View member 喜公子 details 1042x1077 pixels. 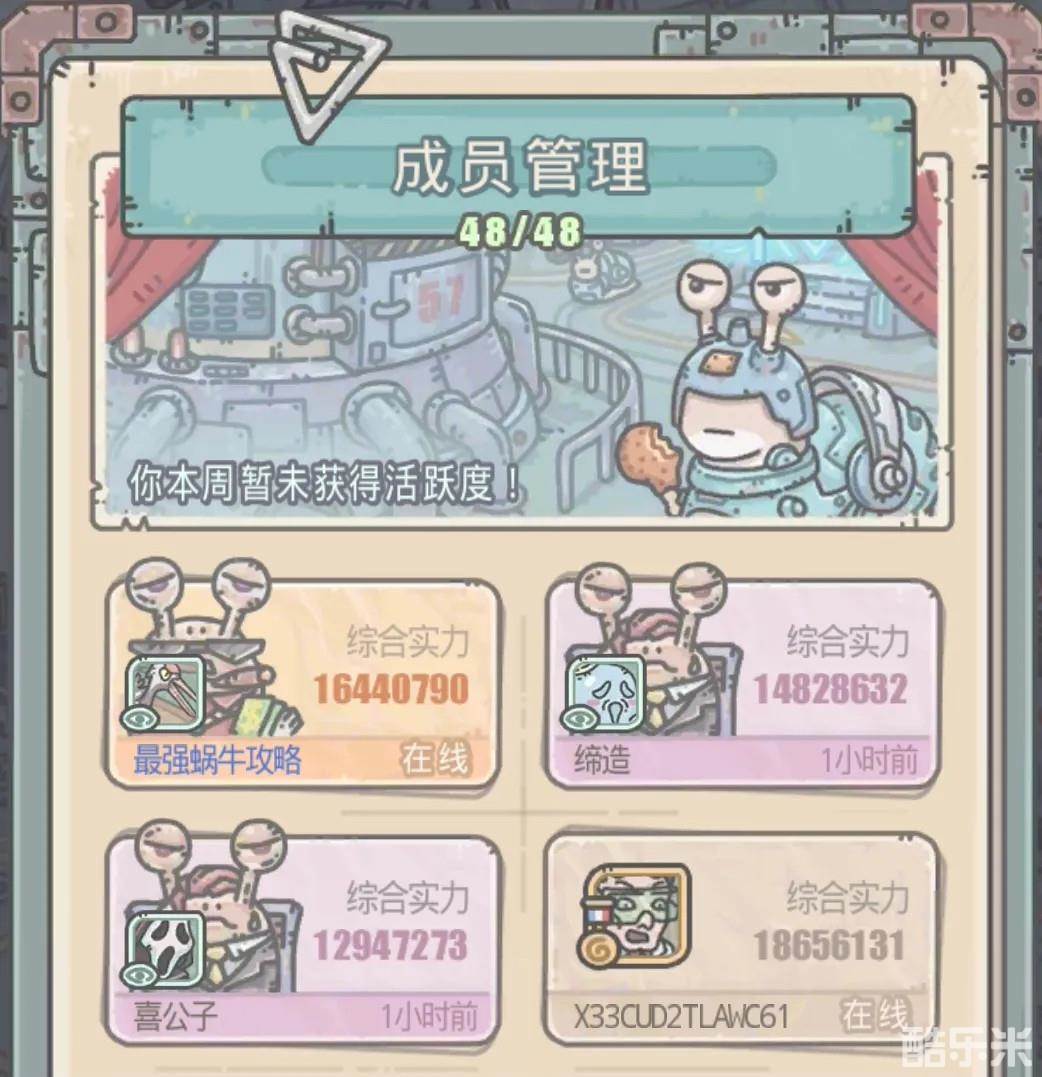coord(303,940)
